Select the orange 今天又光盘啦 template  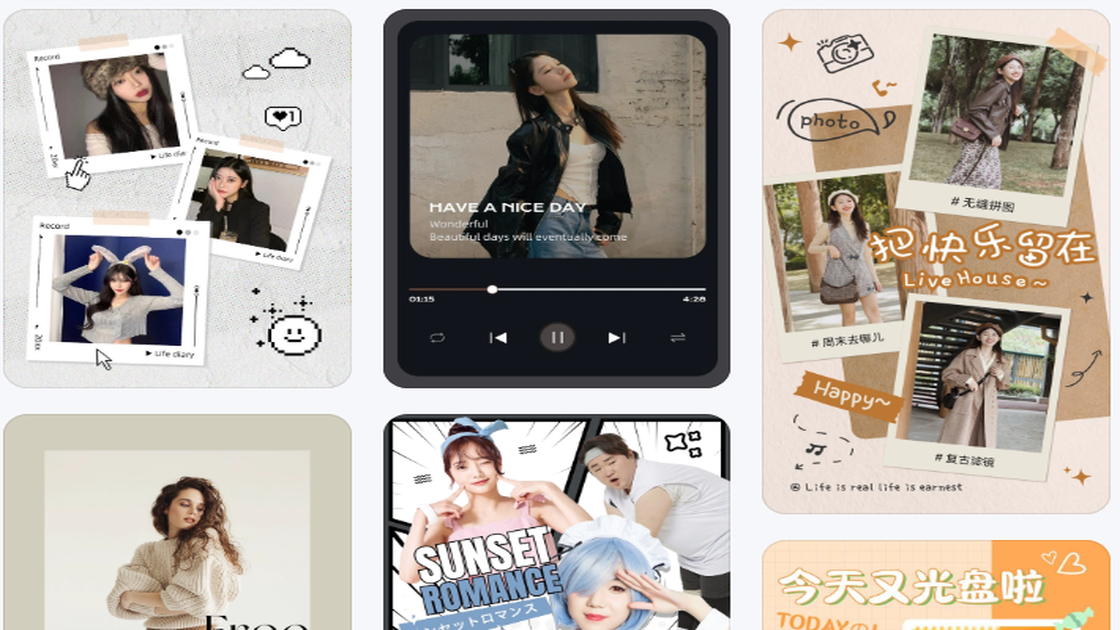pyautogui.click(x=936, y=585)
